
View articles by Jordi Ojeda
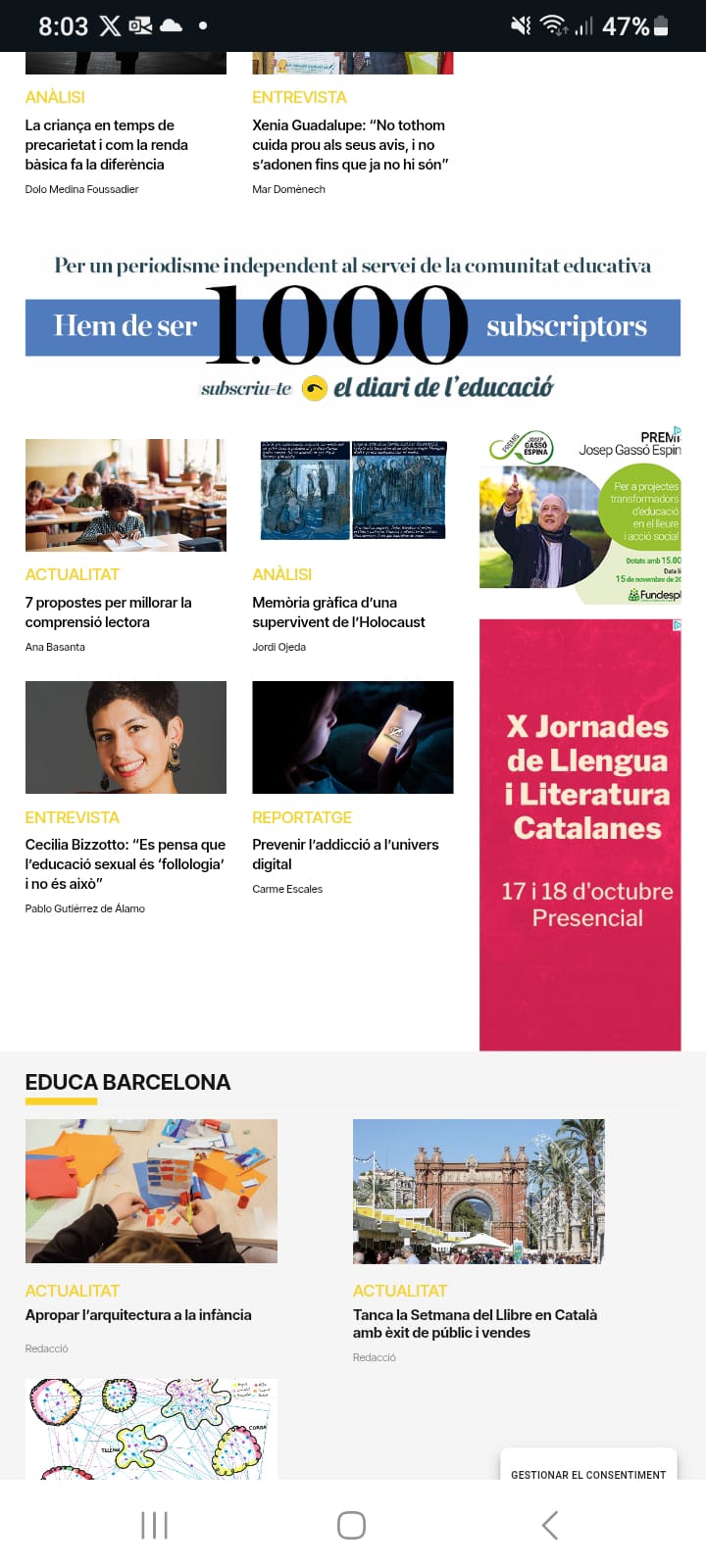(278, 647)
